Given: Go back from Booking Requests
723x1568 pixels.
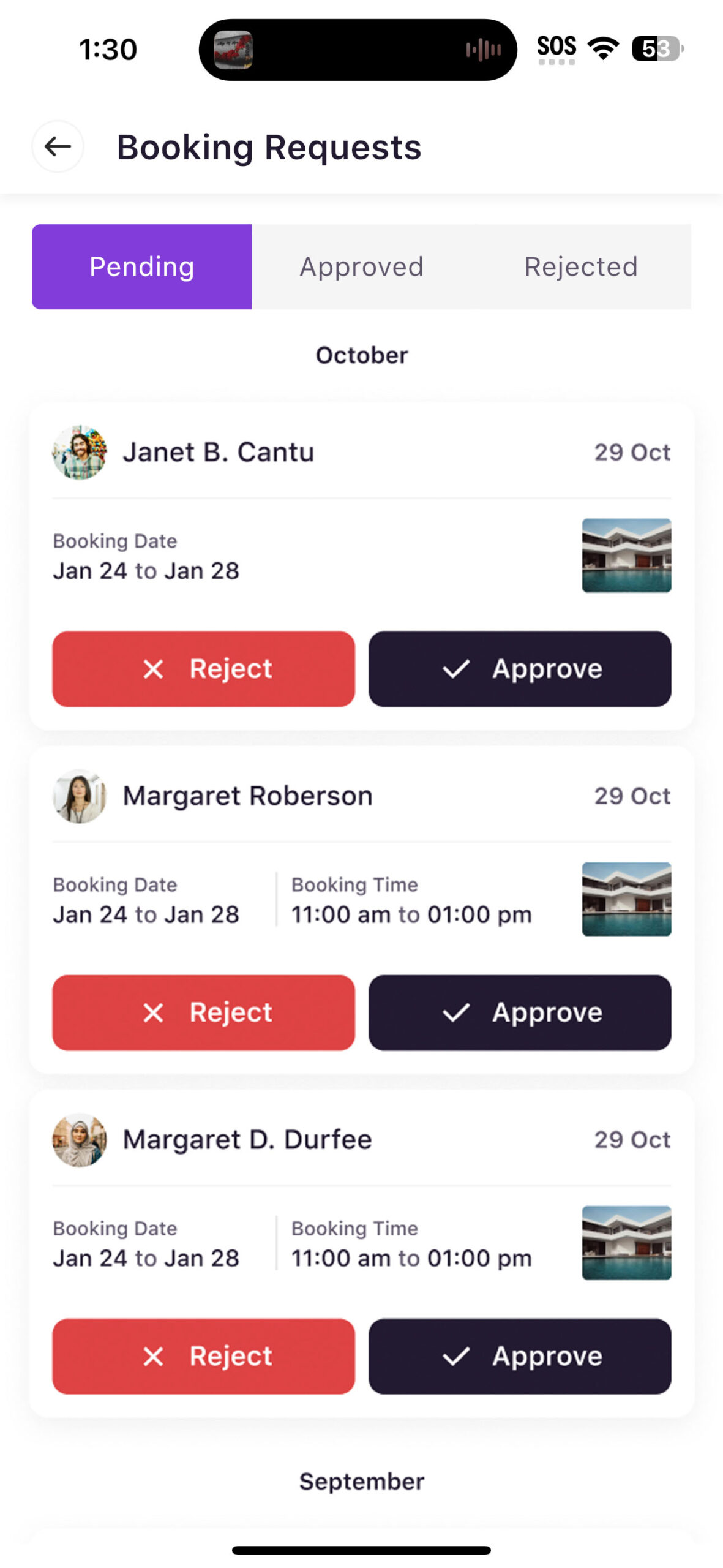Looking at the screenshot, I should 58,146.
